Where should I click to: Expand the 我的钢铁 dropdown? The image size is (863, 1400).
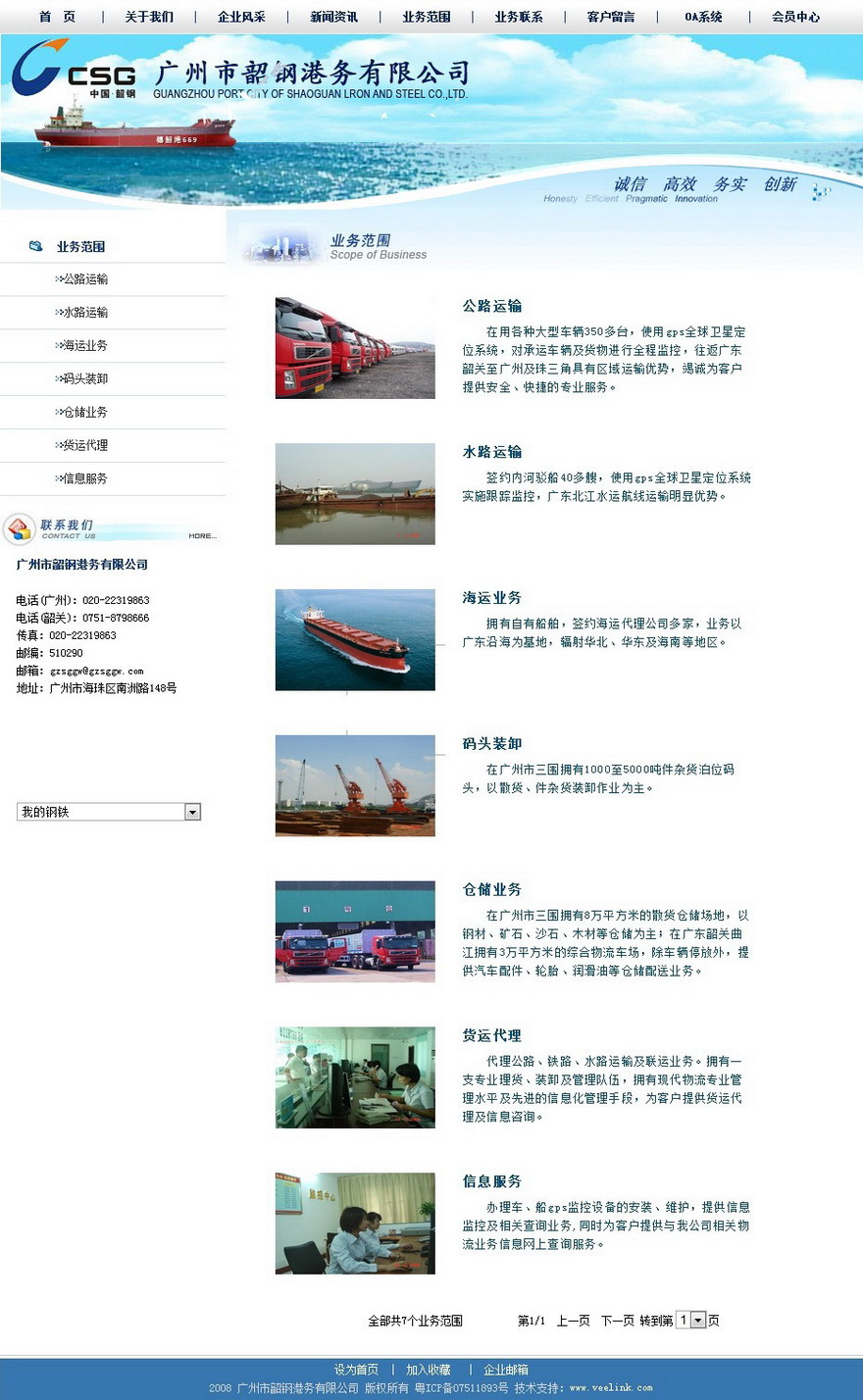pos(192,812)
